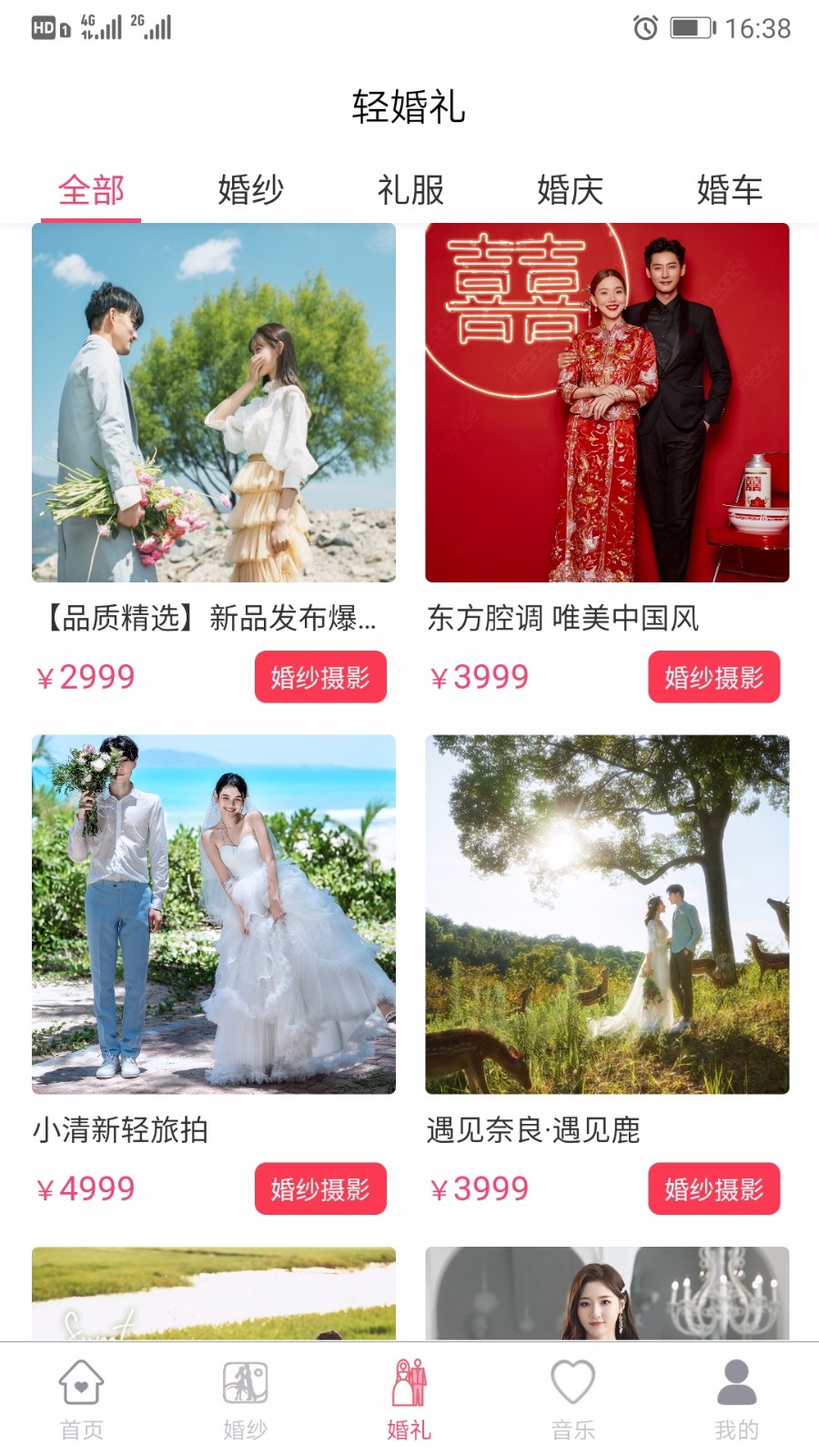Tap the clock alarm icon in status bar
The width and height of the screenshot is (819, 1456).
pos(642,28)
